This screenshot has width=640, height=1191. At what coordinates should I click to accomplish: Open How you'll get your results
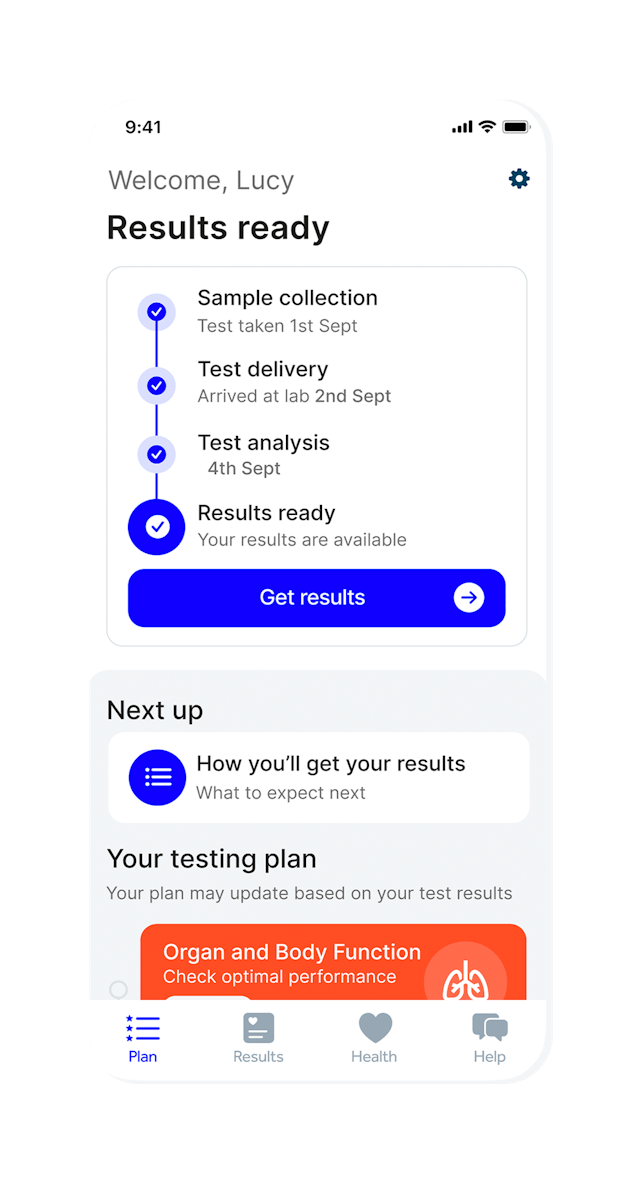(x=319, y=777)
